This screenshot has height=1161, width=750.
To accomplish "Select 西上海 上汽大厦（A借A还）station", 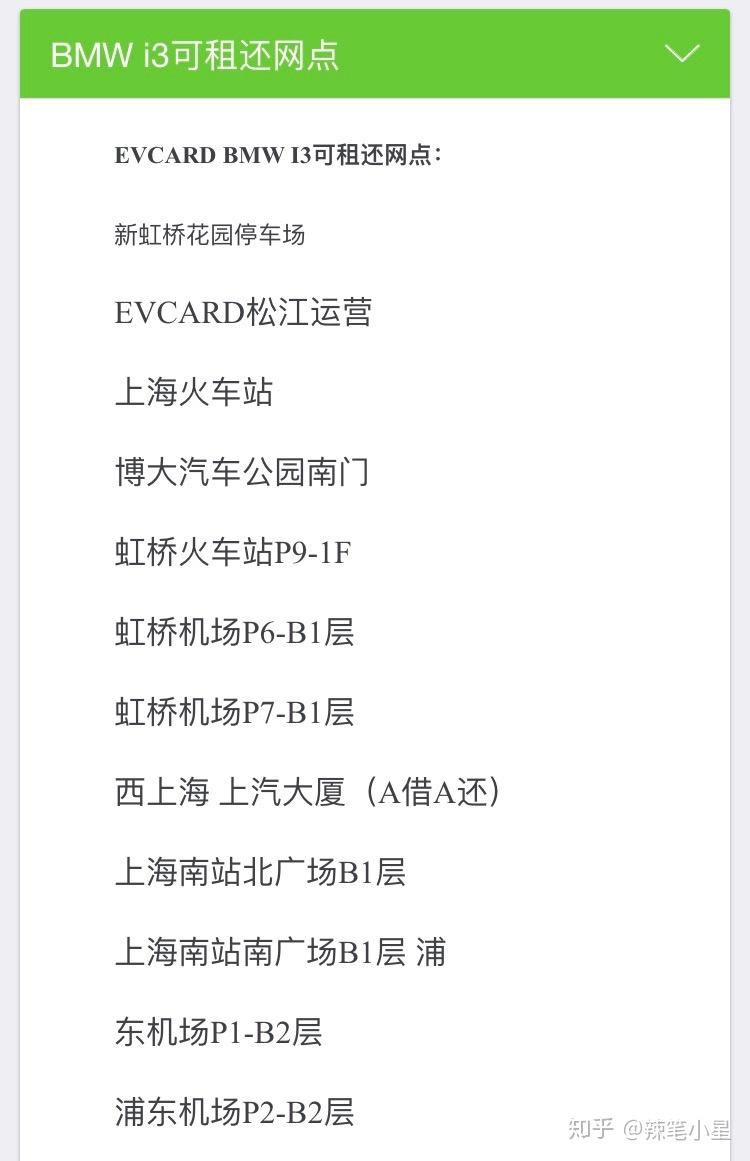I will coord(308,792).
